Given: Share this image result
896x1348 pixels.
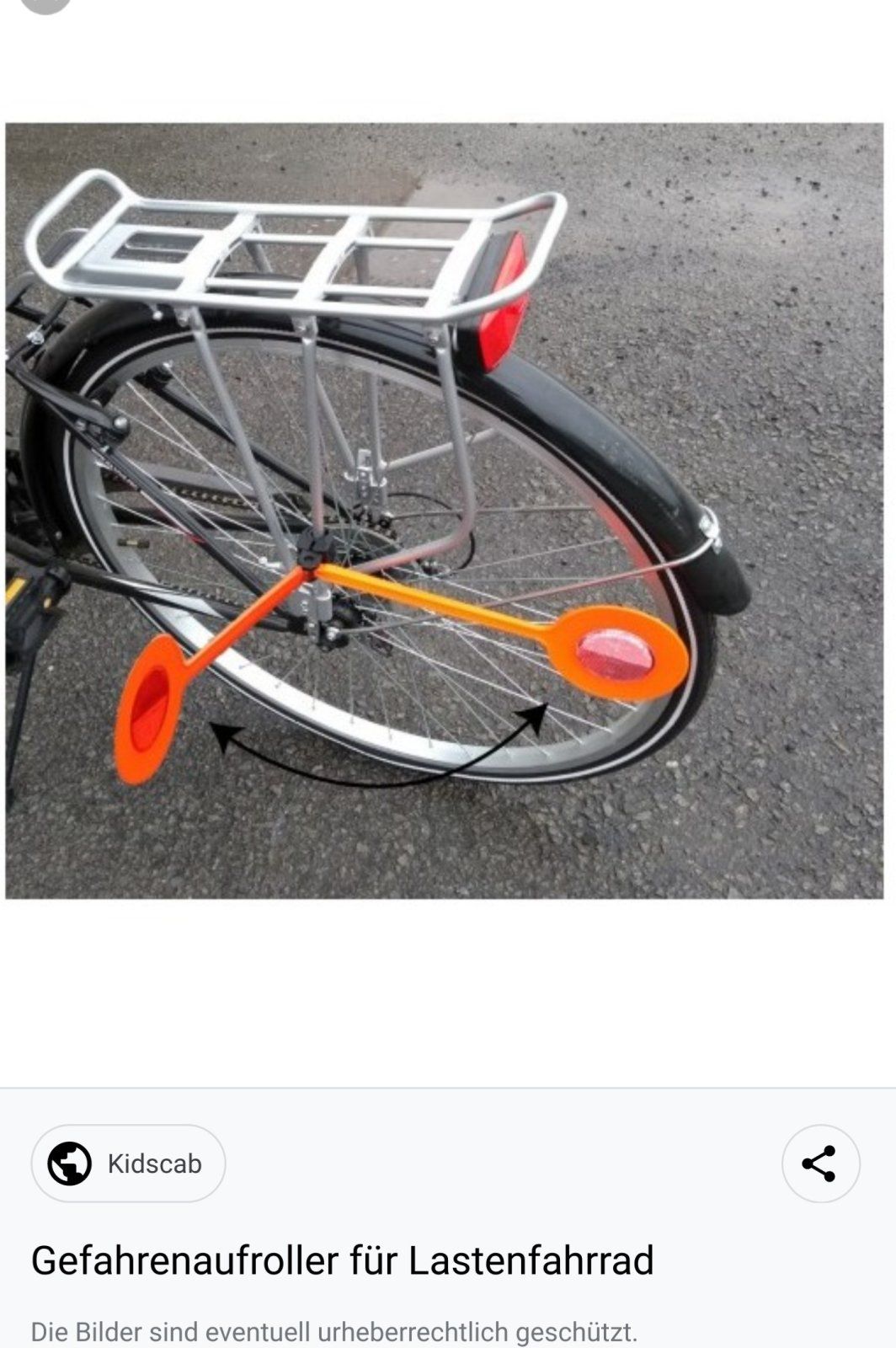Looking at the screenshot, I should point(819,1163).
